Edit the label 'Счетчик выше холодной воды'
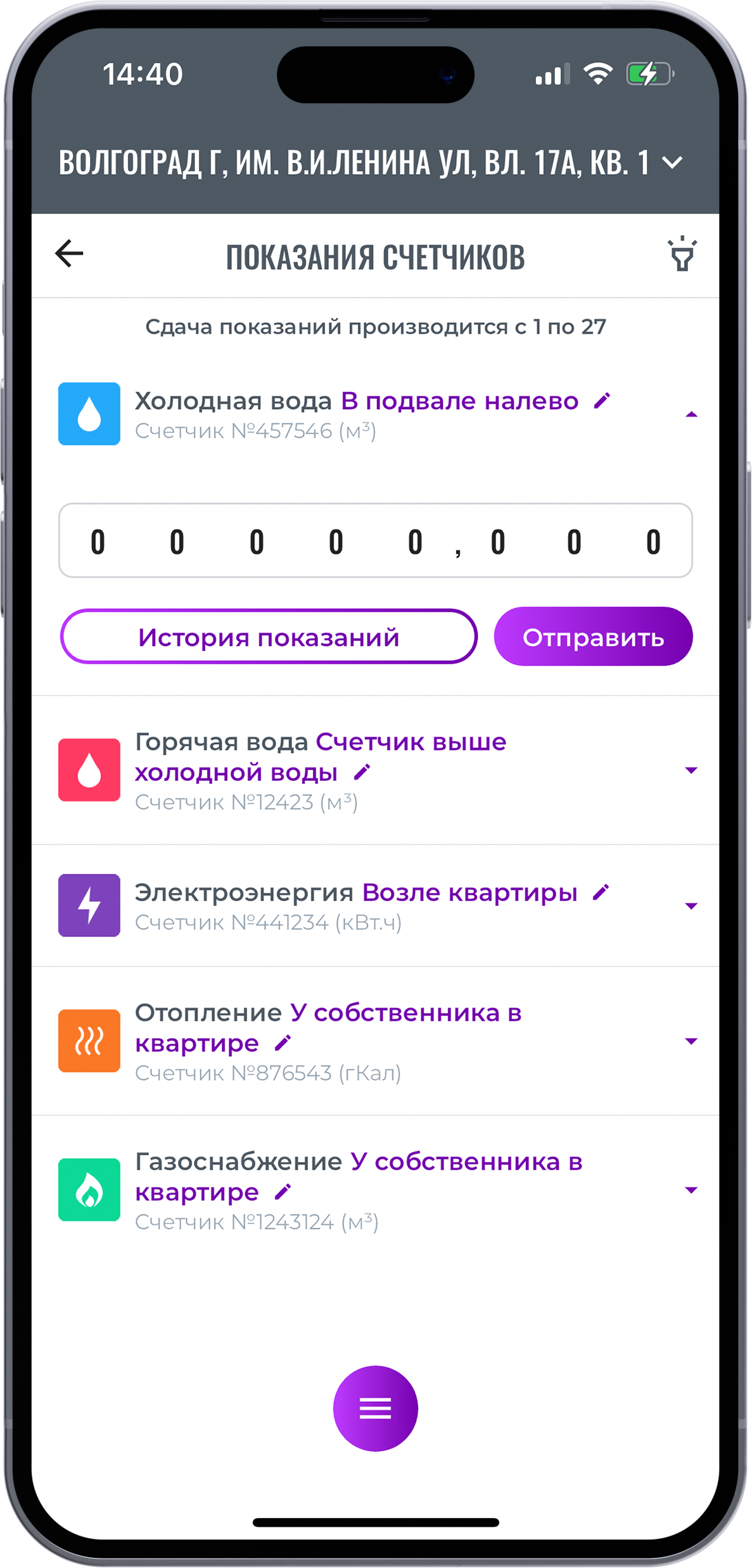This screenshot has height=1568, width=752. coord(362,772)
